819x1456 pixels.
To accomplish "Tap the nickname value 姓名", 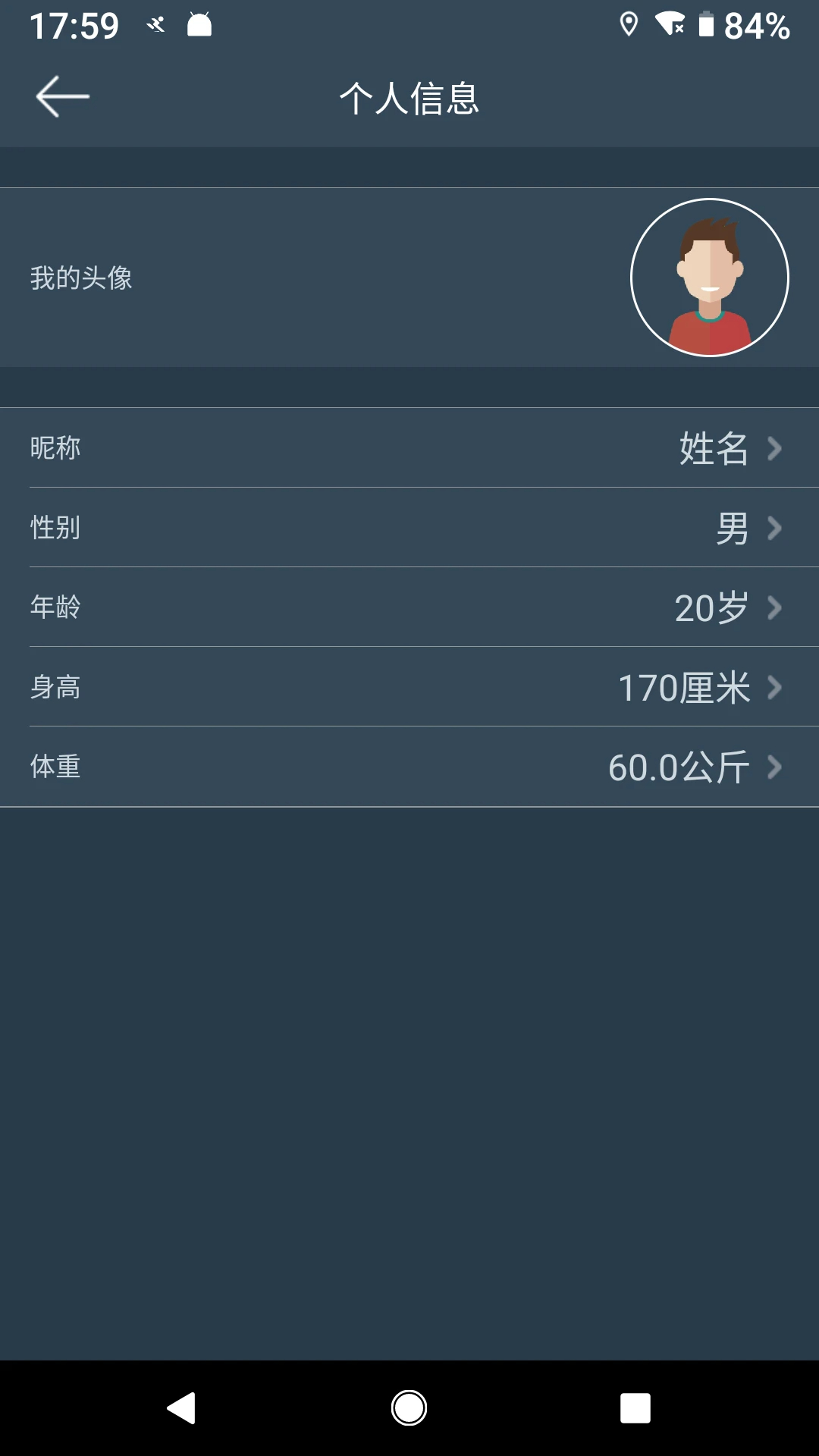I will (x=714, y=448).
